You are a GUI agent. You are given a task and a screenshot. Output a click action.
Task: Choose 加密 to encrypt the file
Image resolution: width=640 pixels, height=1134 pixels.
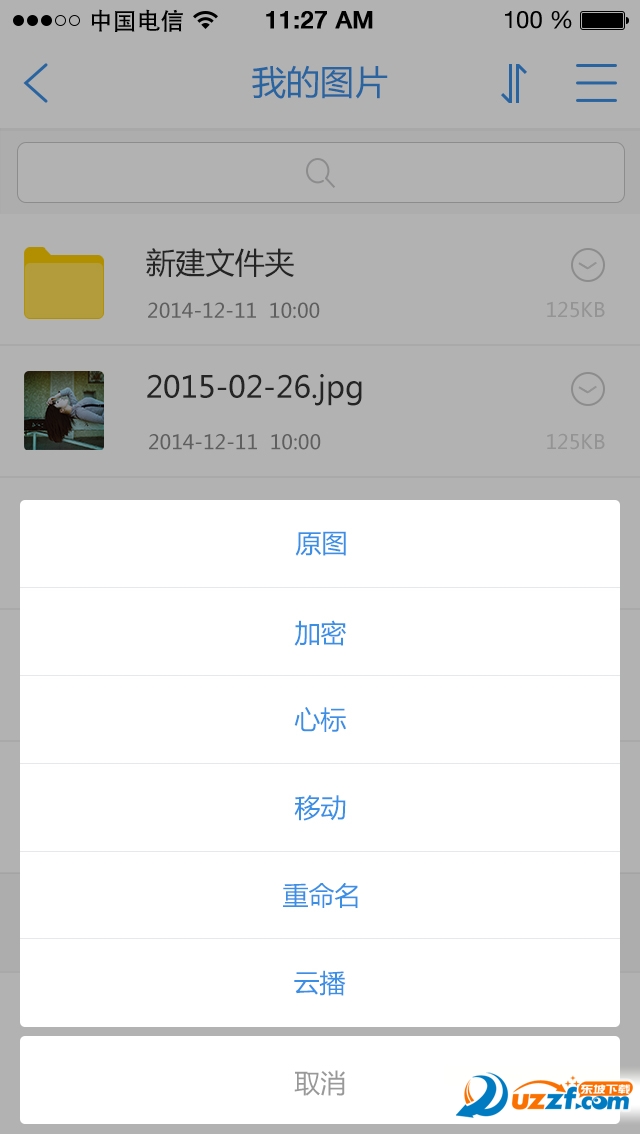click(x=320, y=632)
